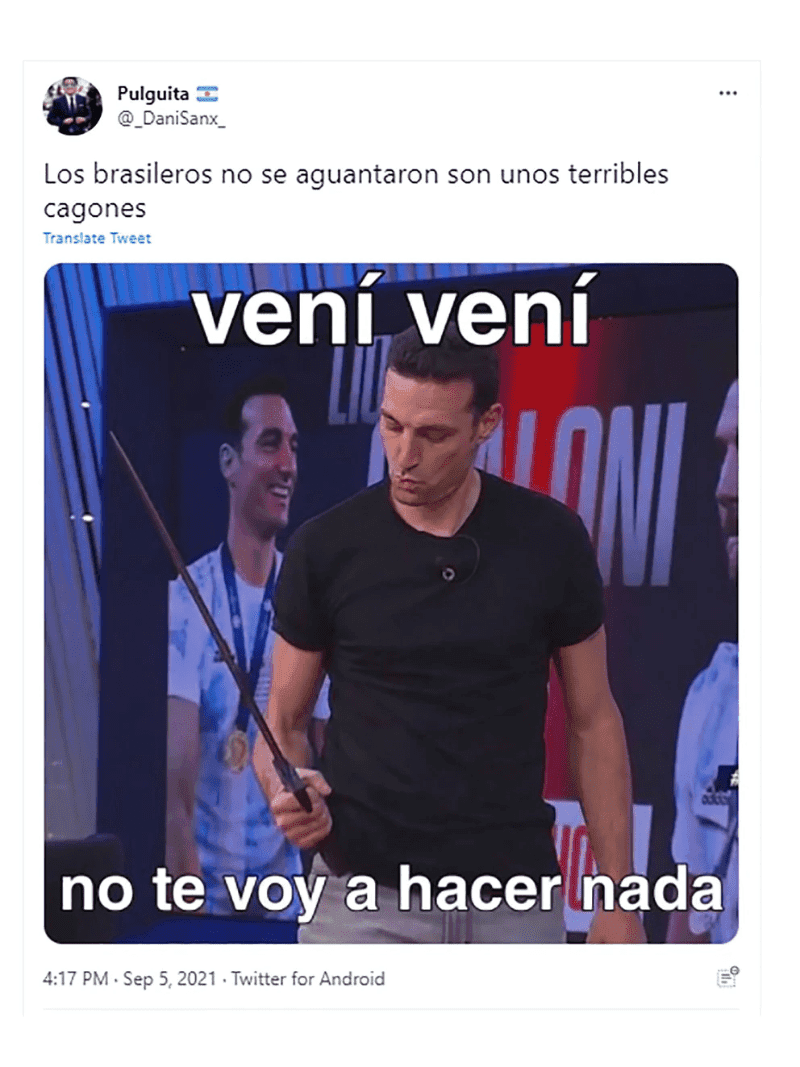Open the tweet's overflow menu
Viewport: 800px width, 1067px height.
tap(728, 94)
